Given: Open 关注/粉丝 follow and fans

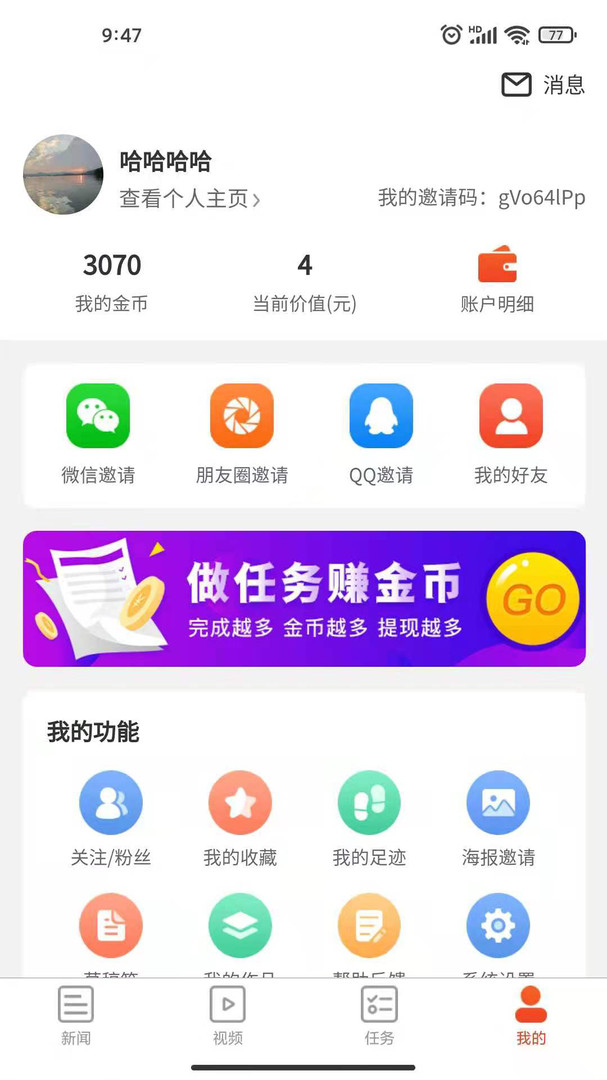Looking at the screenshot, I should coord(111,819).
